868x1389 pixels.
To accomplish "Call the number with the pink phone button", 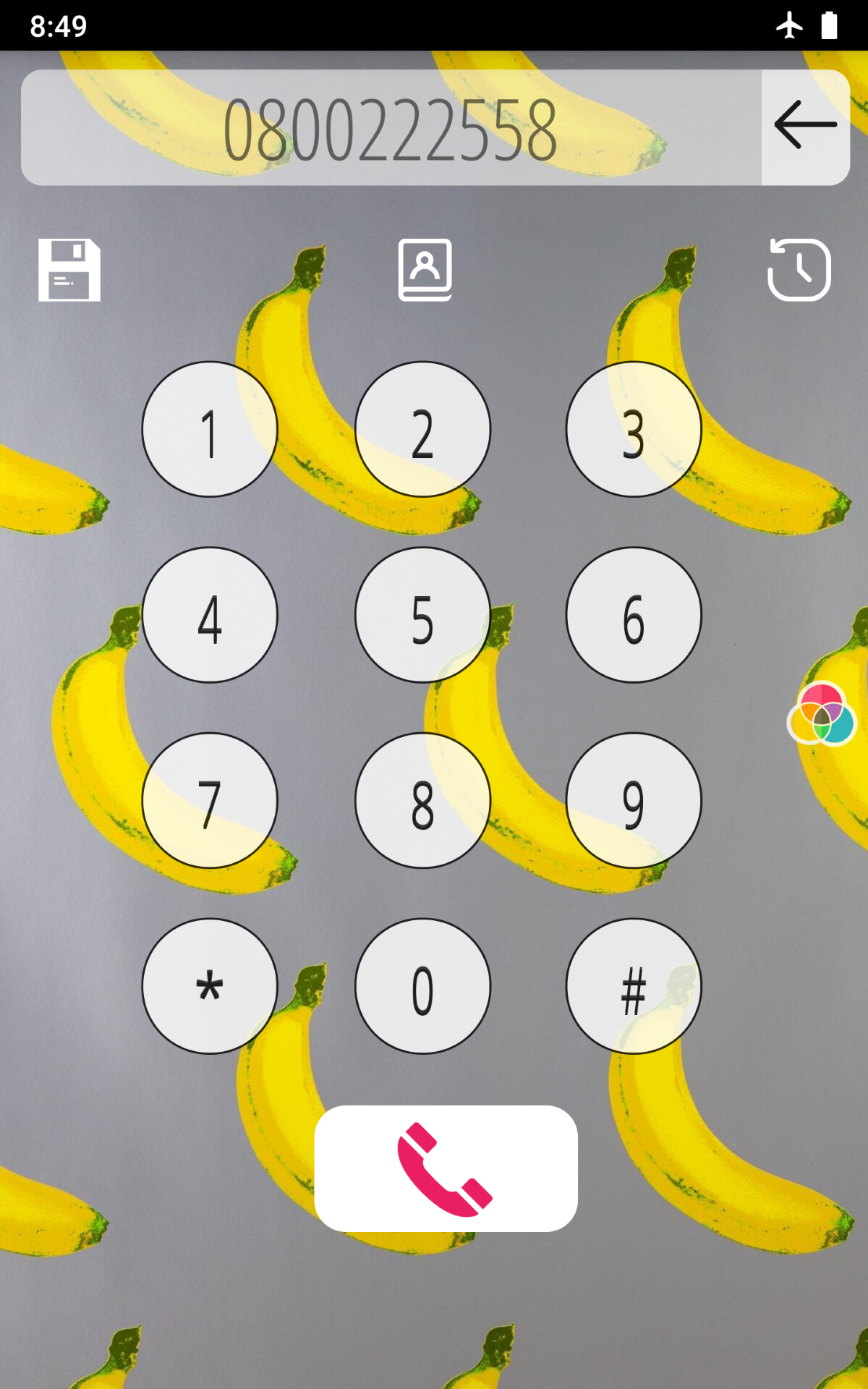I will point(446,1168).
